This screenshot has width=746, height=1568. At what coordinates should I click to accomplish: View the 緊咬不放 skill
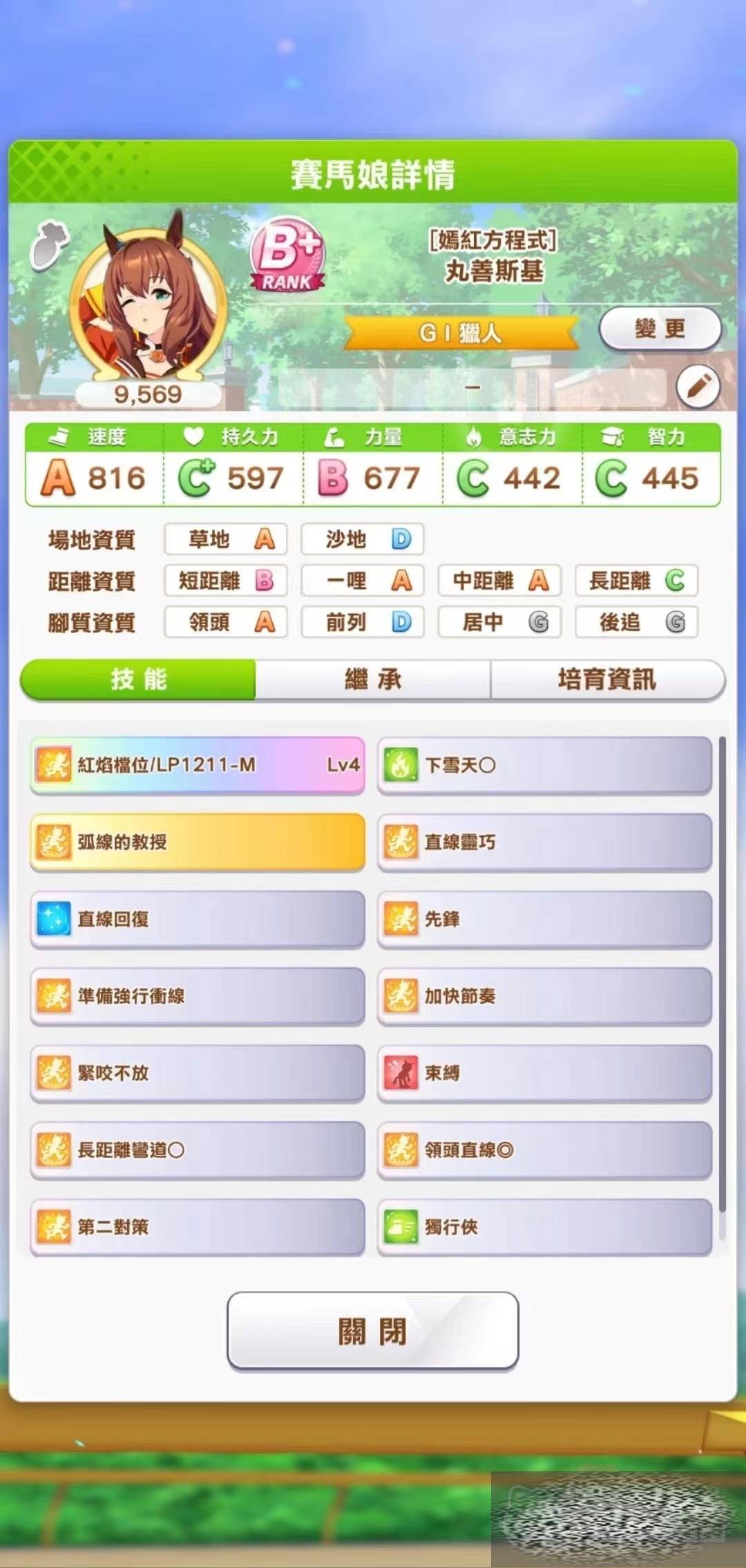pos(197,1073)
